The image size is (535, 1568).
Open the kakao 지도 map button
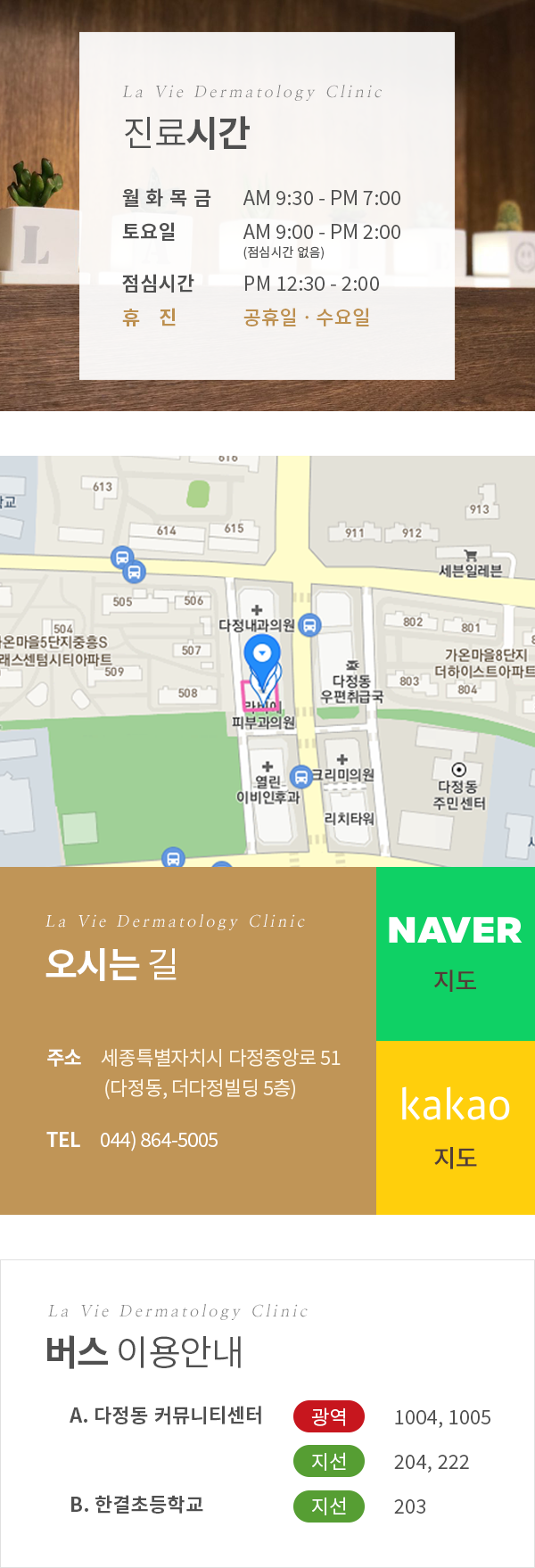[455, 1127]
